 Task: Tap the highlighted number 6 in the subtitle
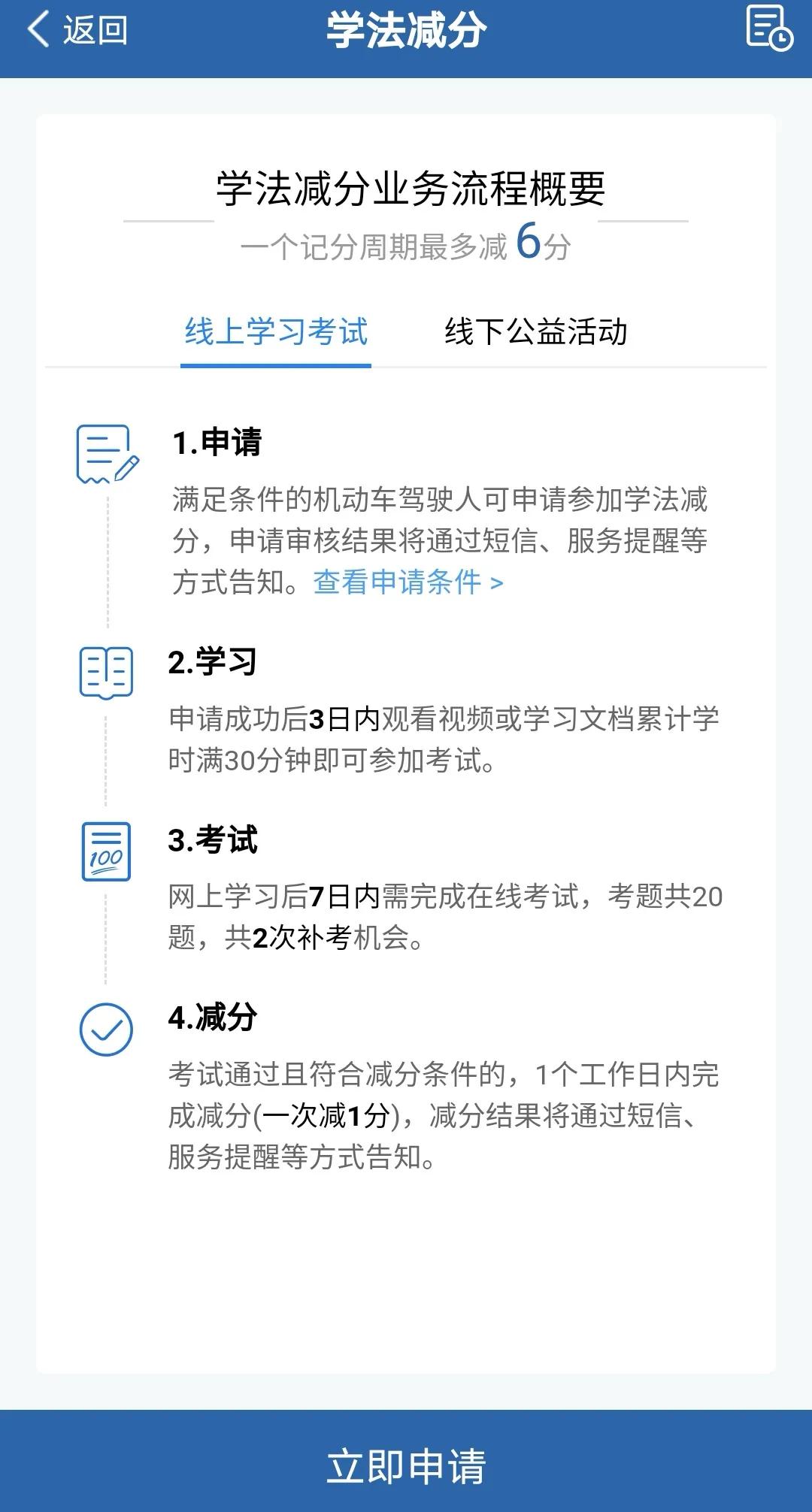(x=529, y=243)
